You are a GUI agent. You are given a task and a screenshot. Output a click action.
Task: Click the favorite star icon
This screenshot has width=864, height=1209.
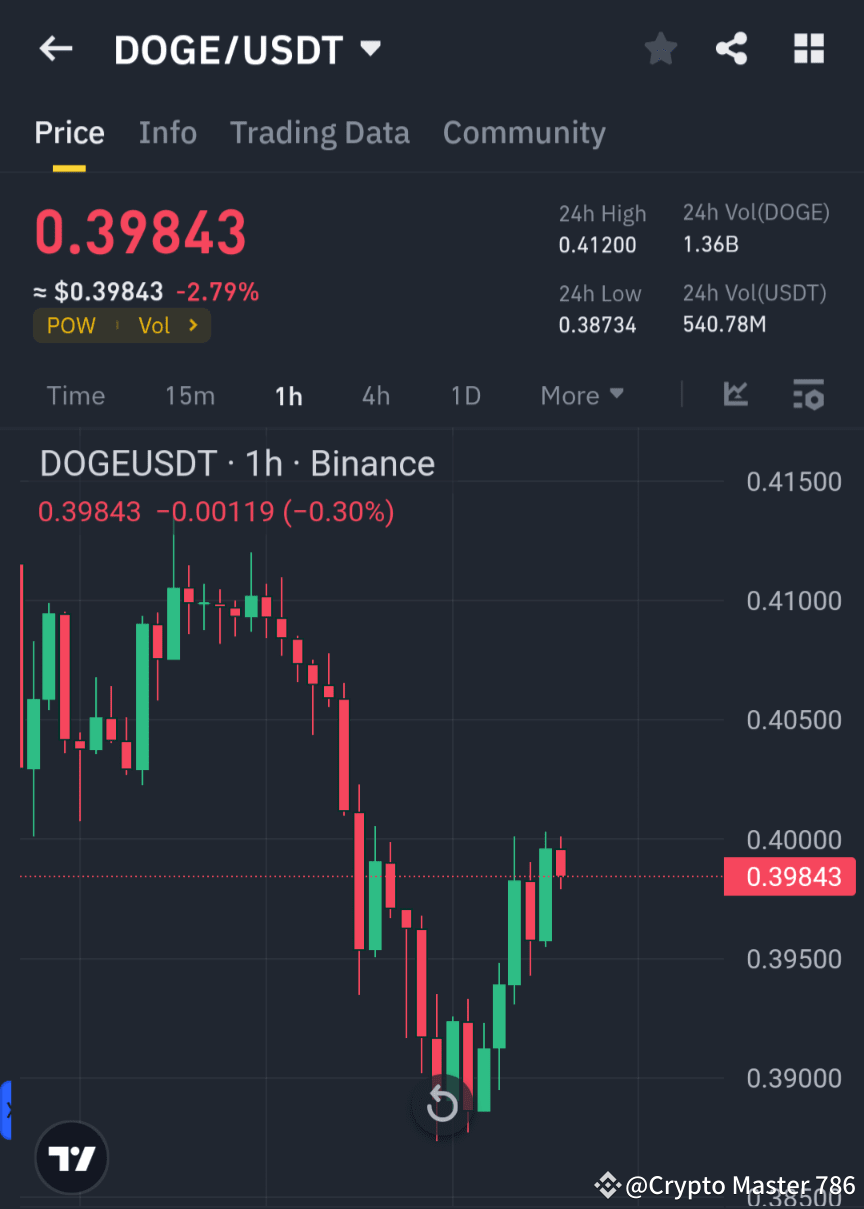click(660, 48)
